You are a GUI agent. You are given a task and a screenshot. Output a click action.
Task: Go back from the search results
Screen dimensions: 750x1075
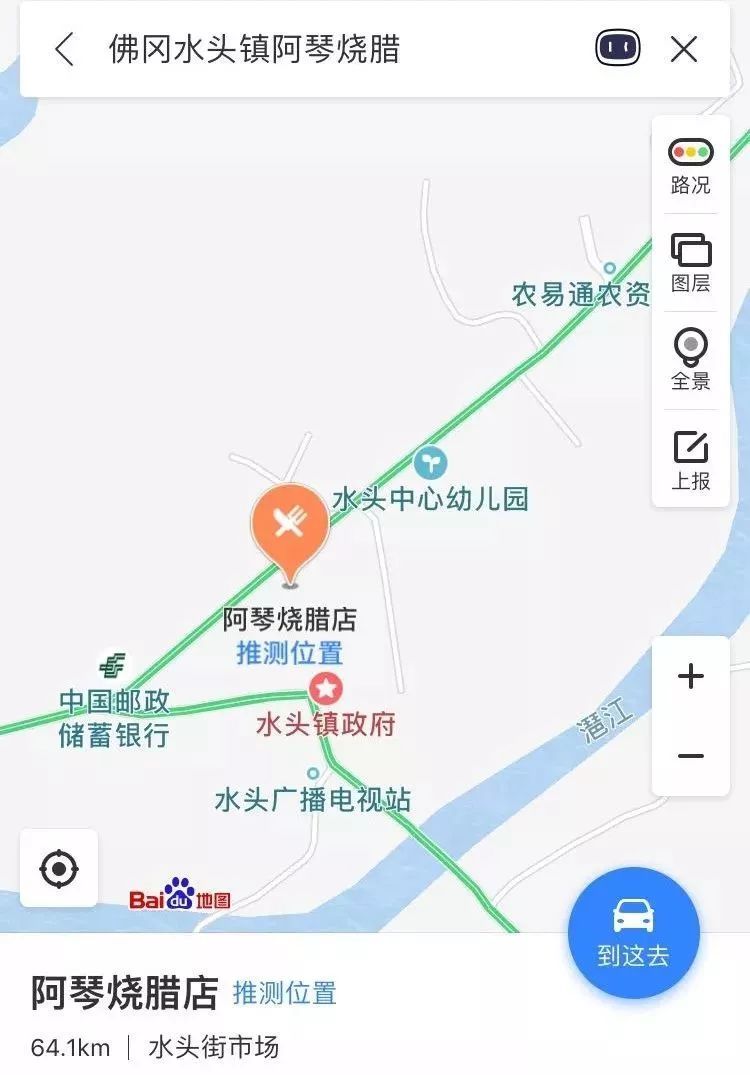65,49
